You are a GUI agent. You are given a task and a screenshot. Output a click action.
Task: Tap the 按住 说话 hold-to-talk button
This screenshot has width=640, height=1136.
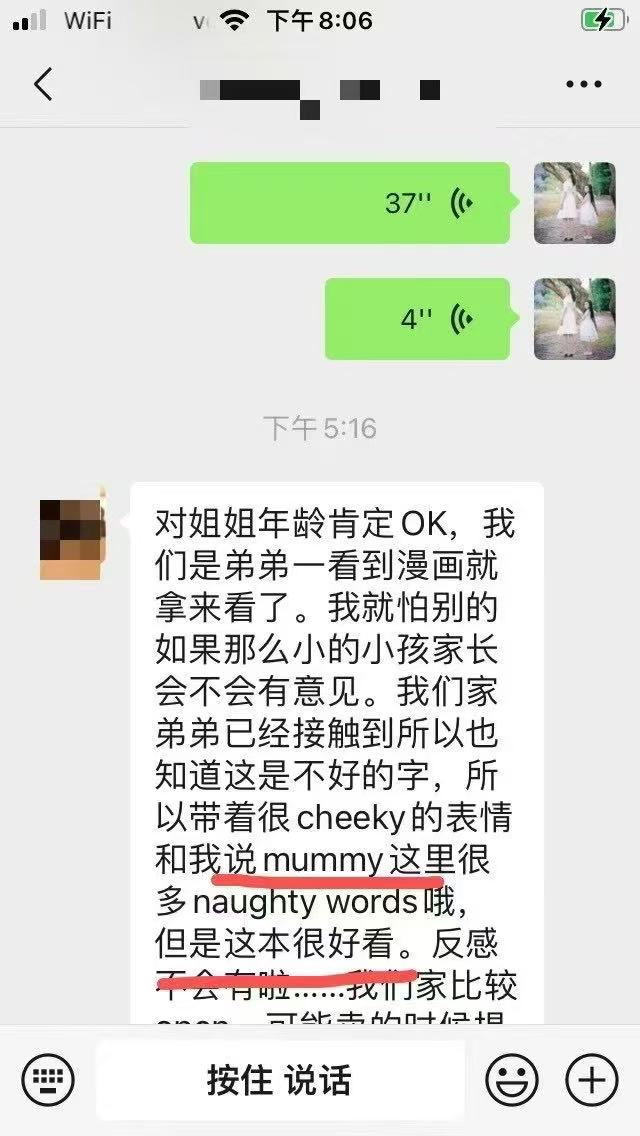(x=279, y=1080)
